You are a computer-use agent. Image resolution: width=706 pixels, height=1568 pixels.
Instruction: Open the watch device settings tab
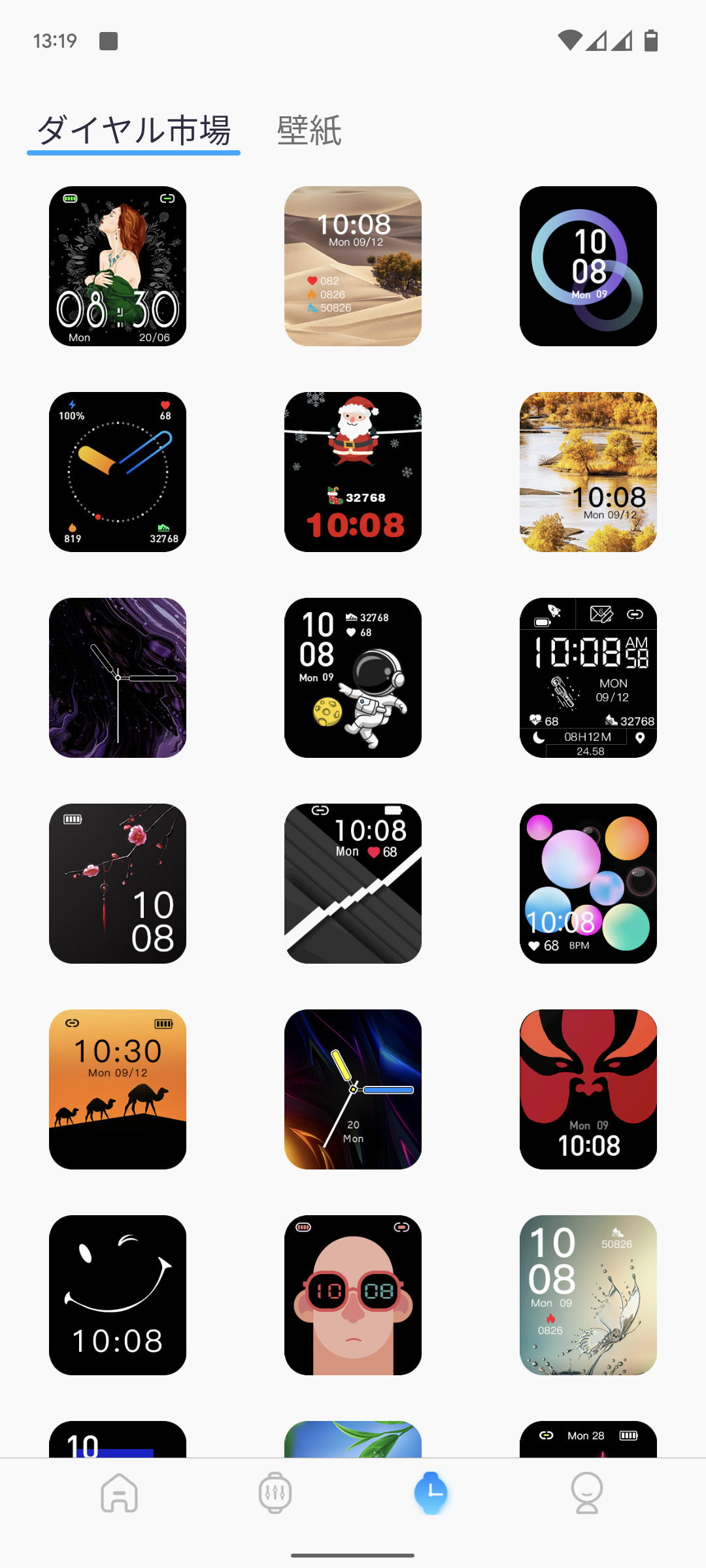point(275,1493)
